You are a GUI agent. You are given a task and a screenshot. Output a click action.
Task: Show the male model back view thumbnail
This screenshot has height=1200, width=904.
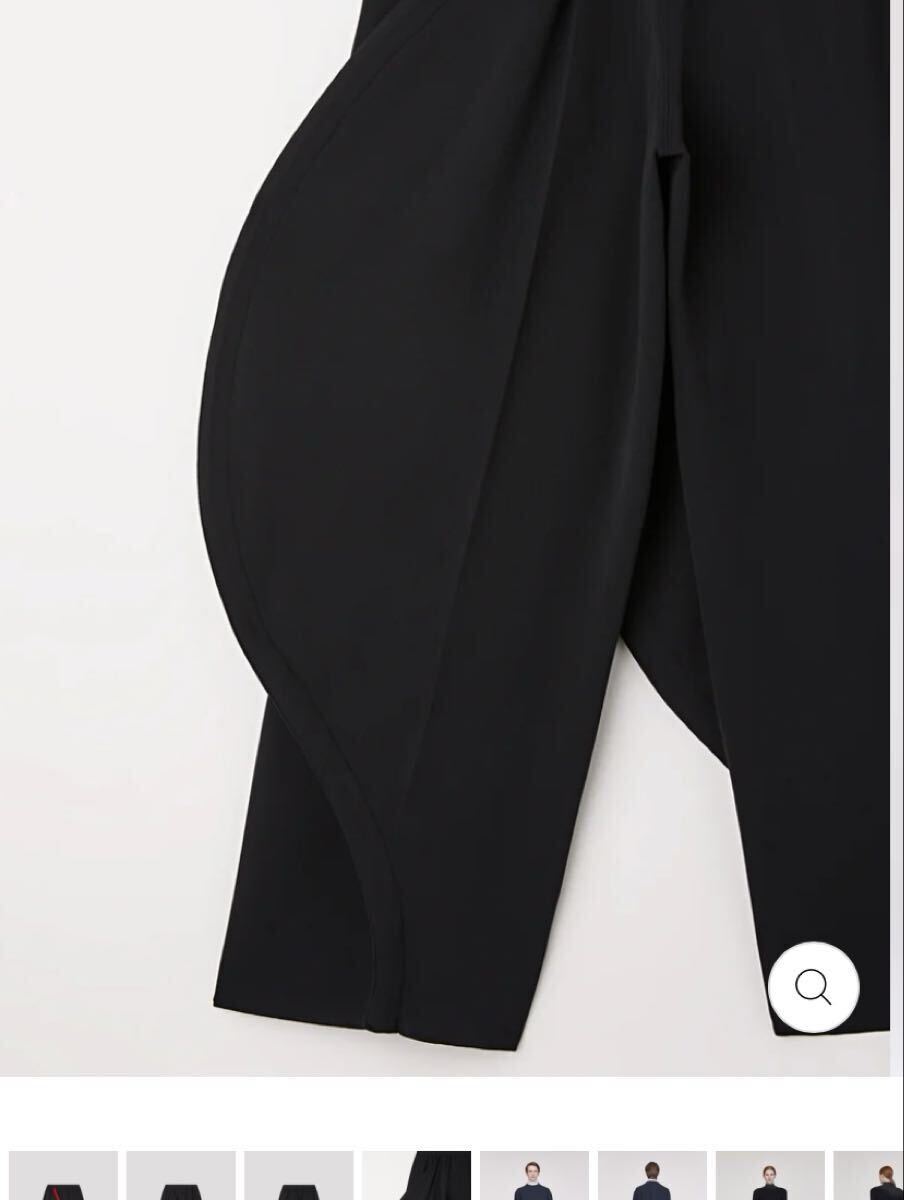point(652,1176)
